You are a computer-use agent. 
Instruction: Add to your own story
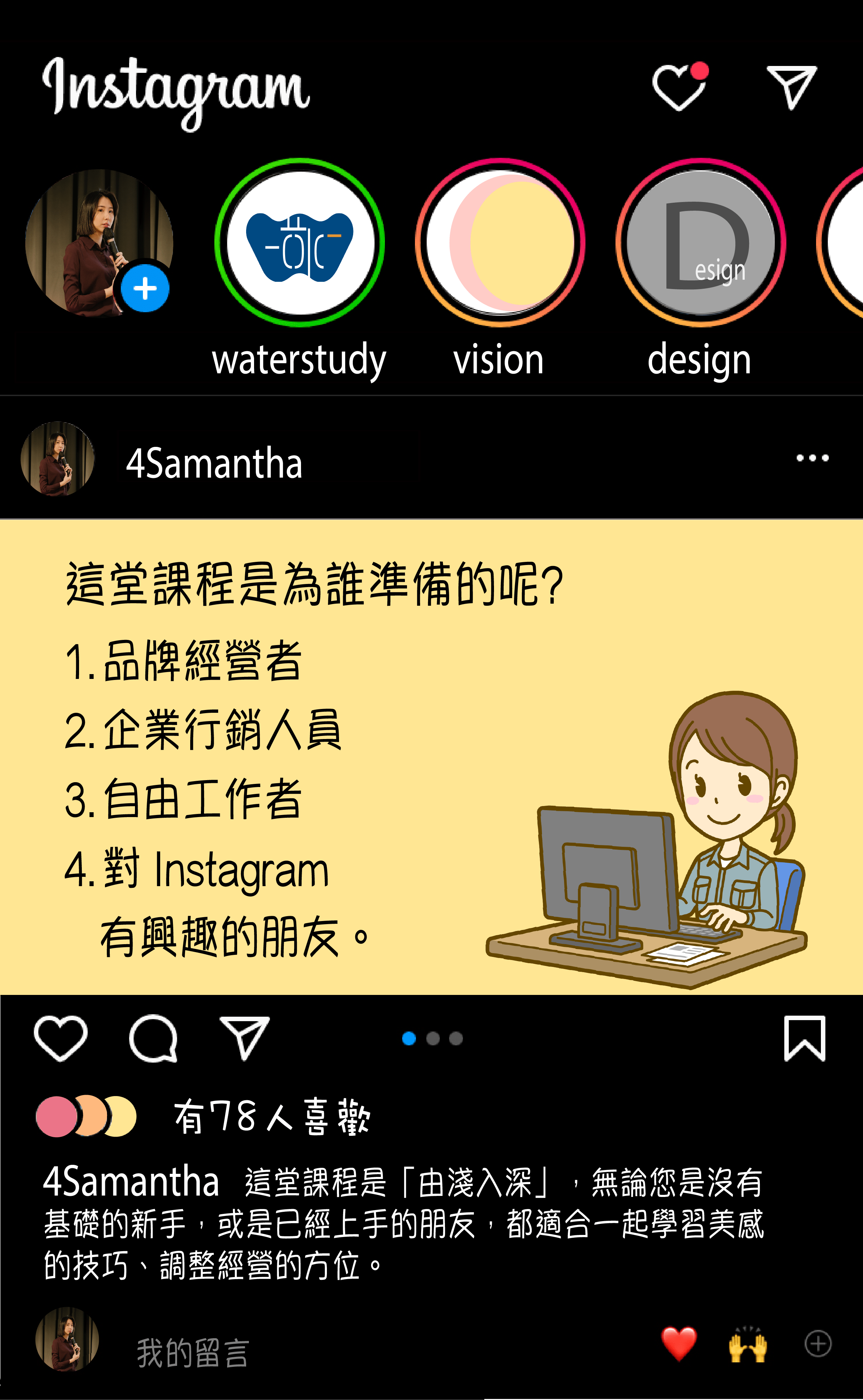click(x=144, y=288)
